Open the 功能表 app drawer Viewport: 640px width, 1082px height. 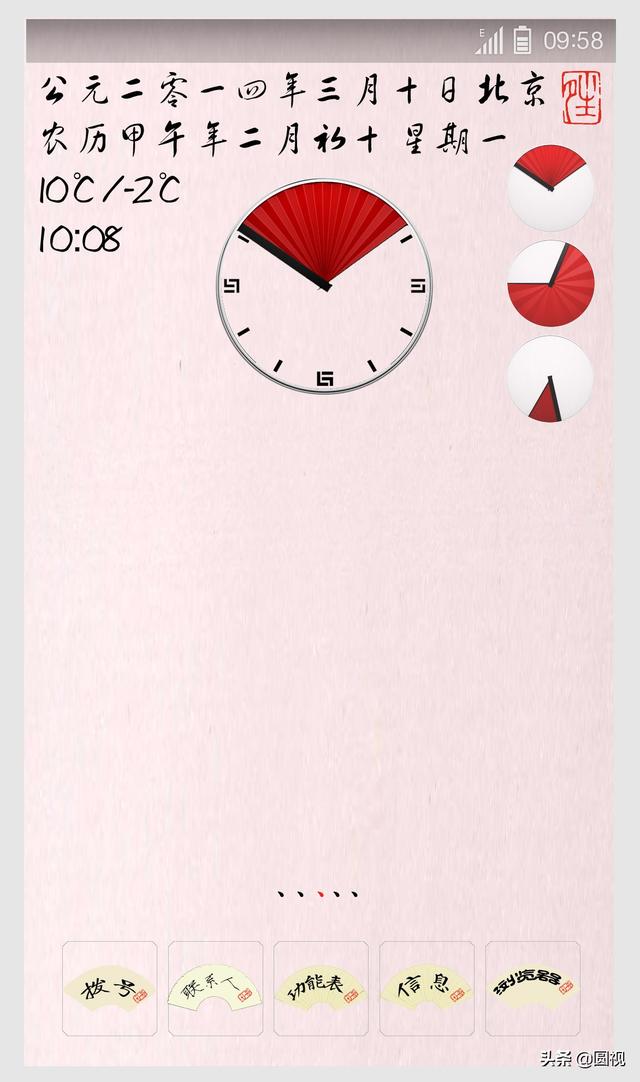[321, 988]
